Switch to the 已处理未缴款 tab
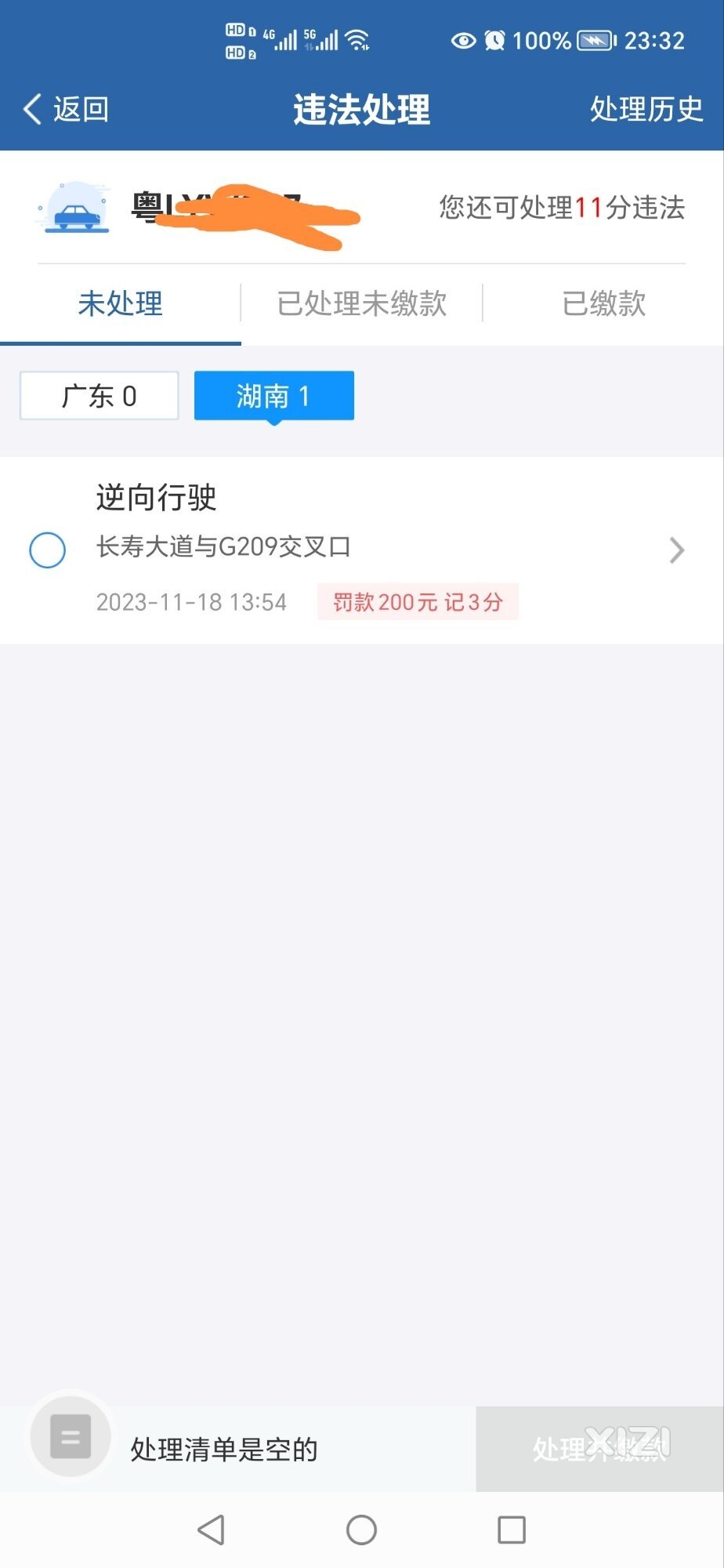Viewport: 724px width, 1568px height. click(x=361, y=303)
